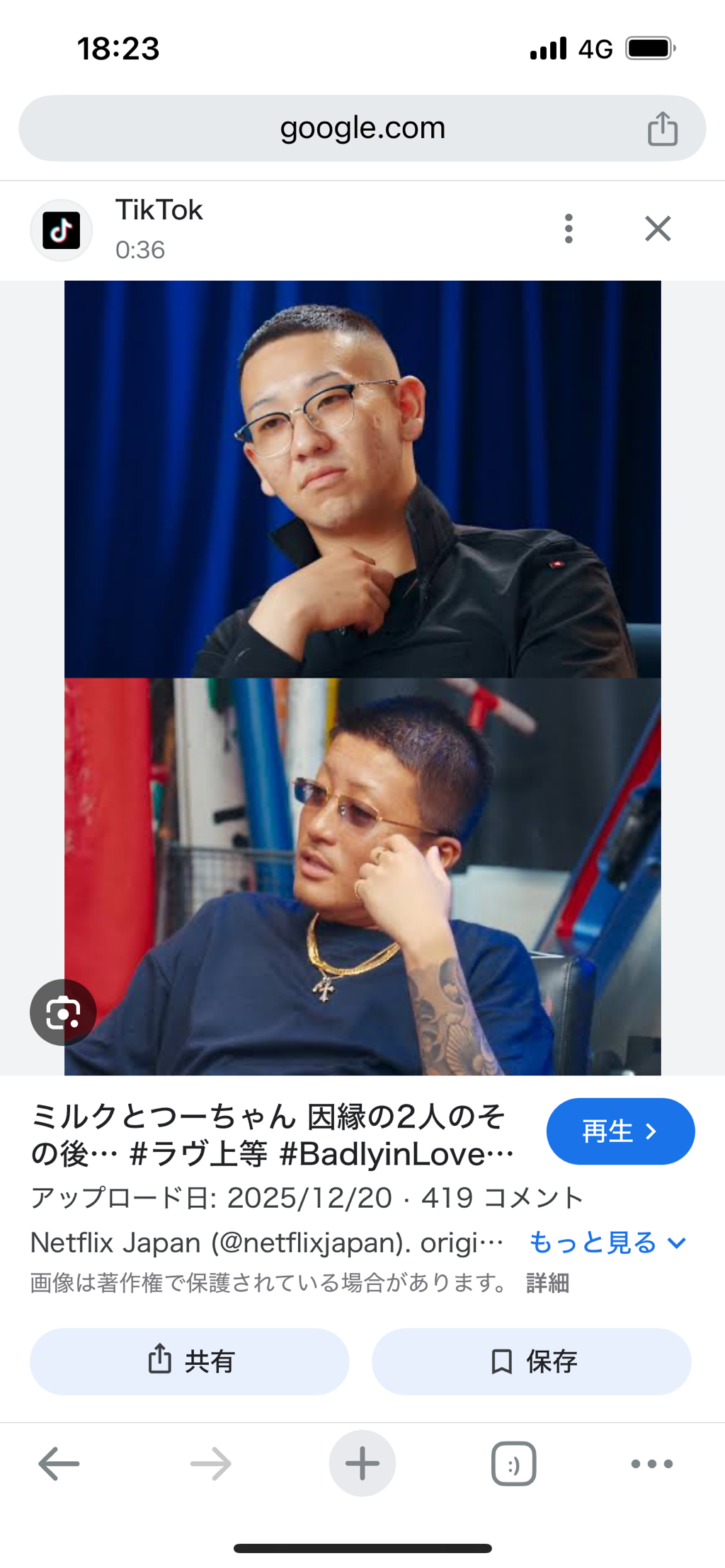Viewport: 725px width, 1568px height.
Task: Tap the TikTok source icon
Action: coord(62,229)
